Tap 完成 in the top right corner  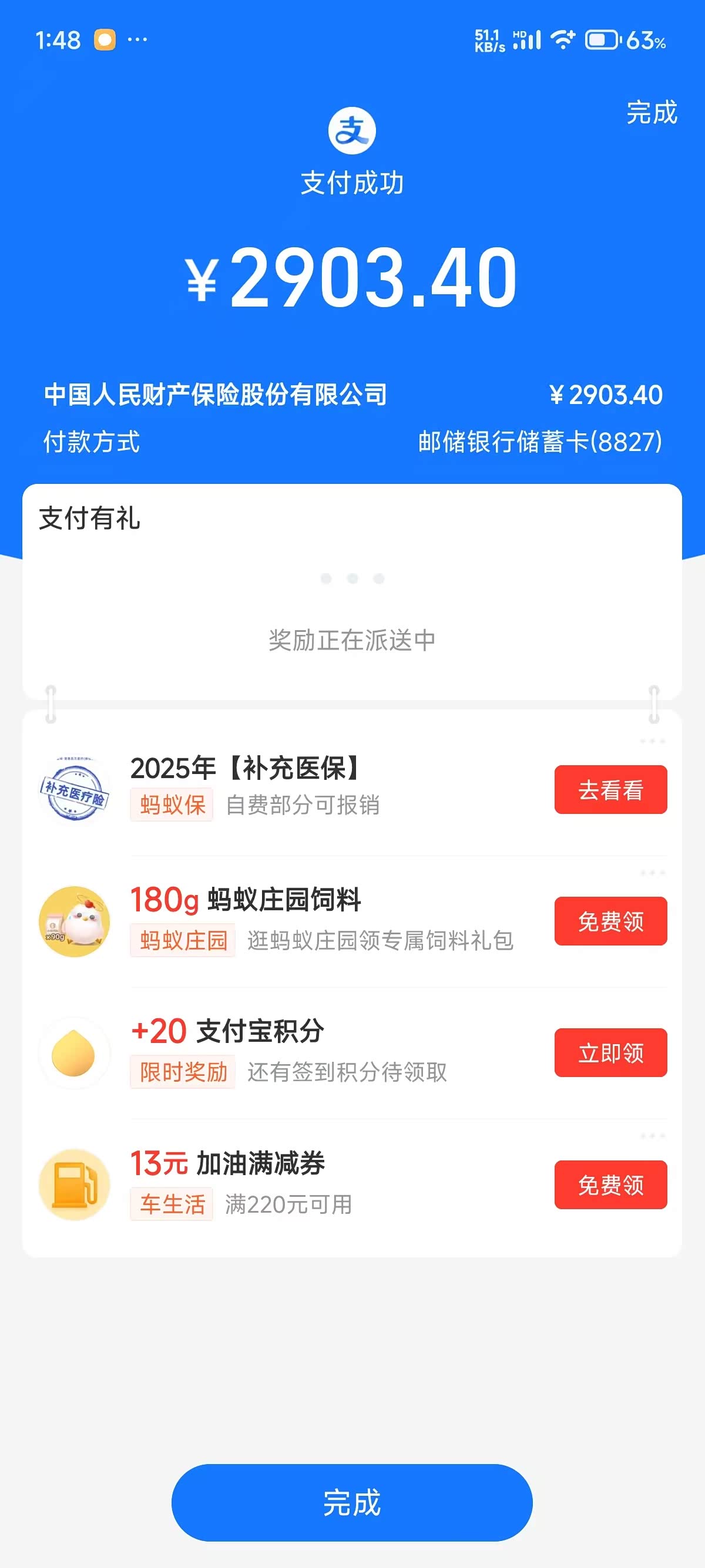(651, 113)
